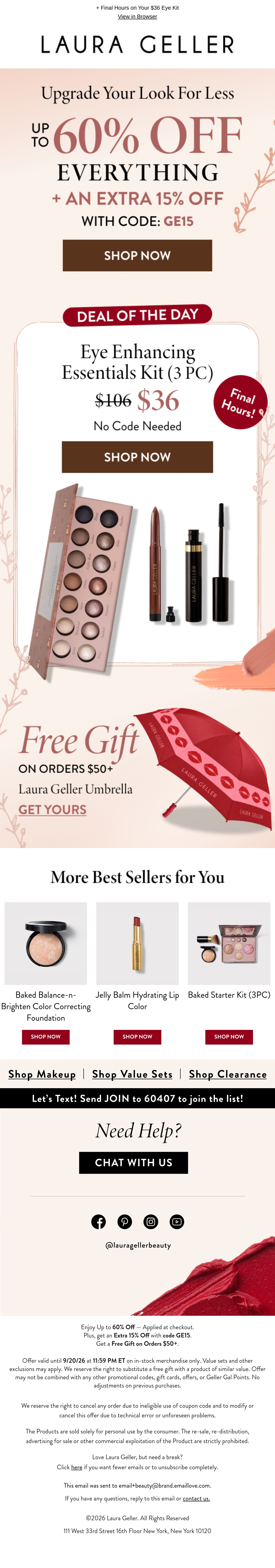Shop the Jelly Balm Hydrating Lip Color

click(137, 1036)
